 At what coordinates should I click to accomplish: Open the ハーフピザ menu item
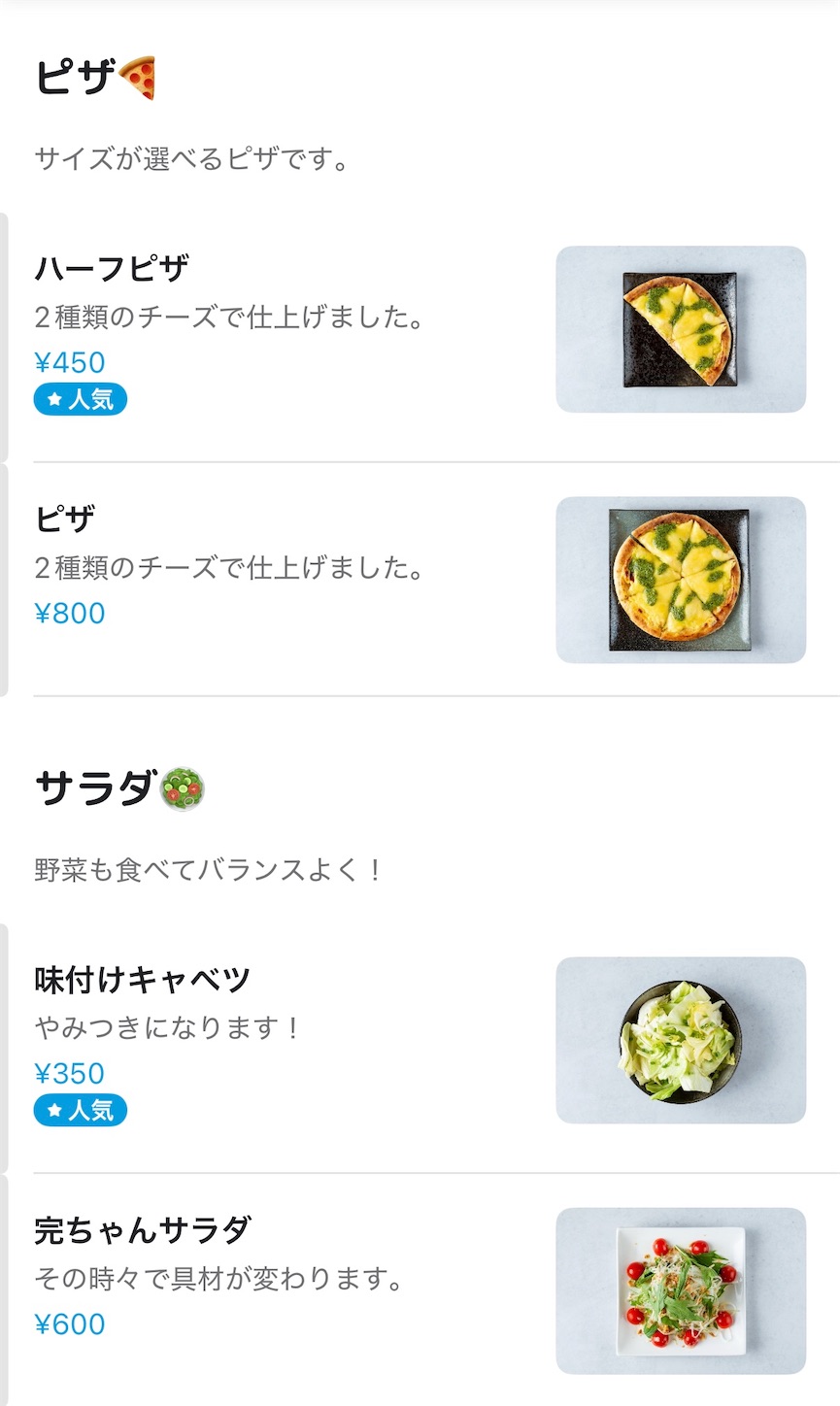112,268
